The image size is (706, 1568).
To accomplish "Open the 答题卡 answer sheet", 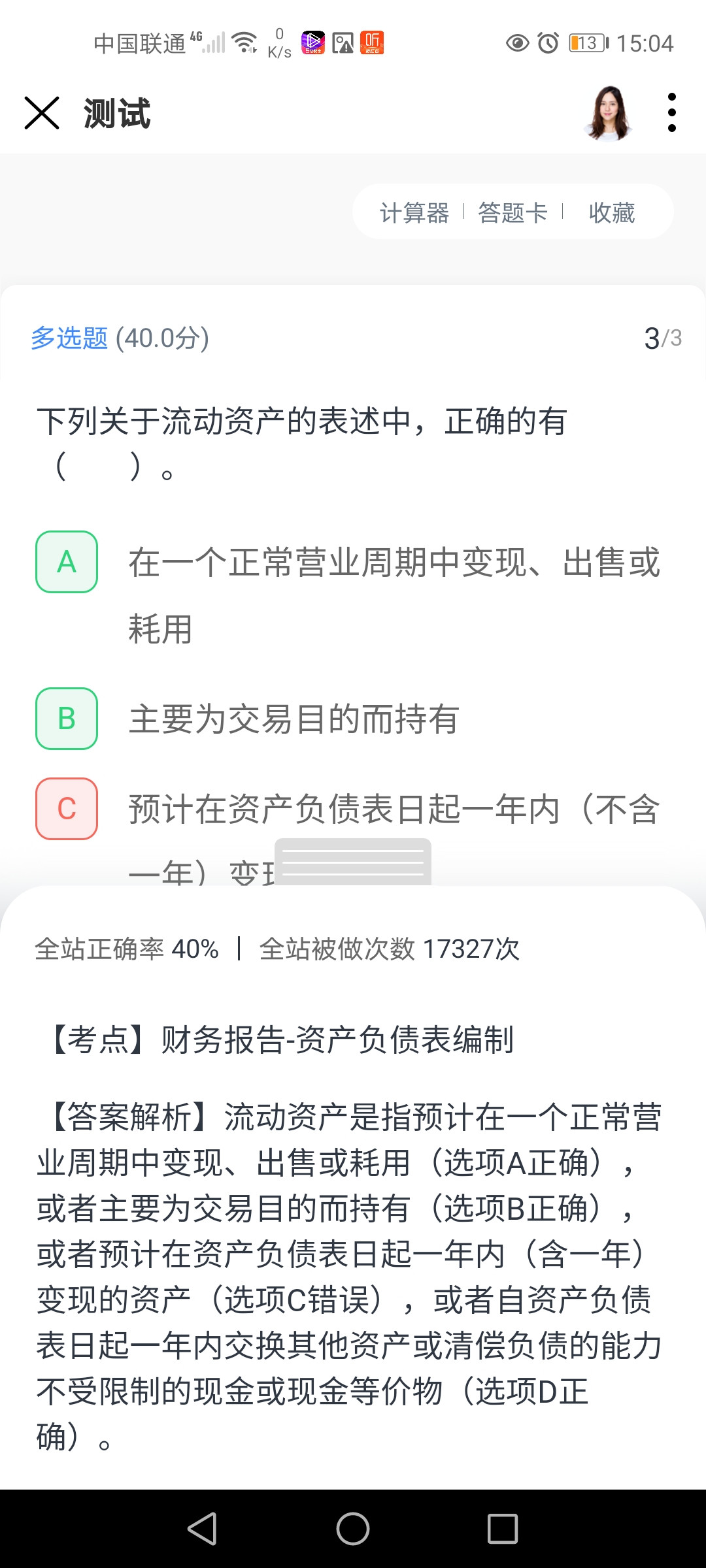I will [x=513, y=212].
